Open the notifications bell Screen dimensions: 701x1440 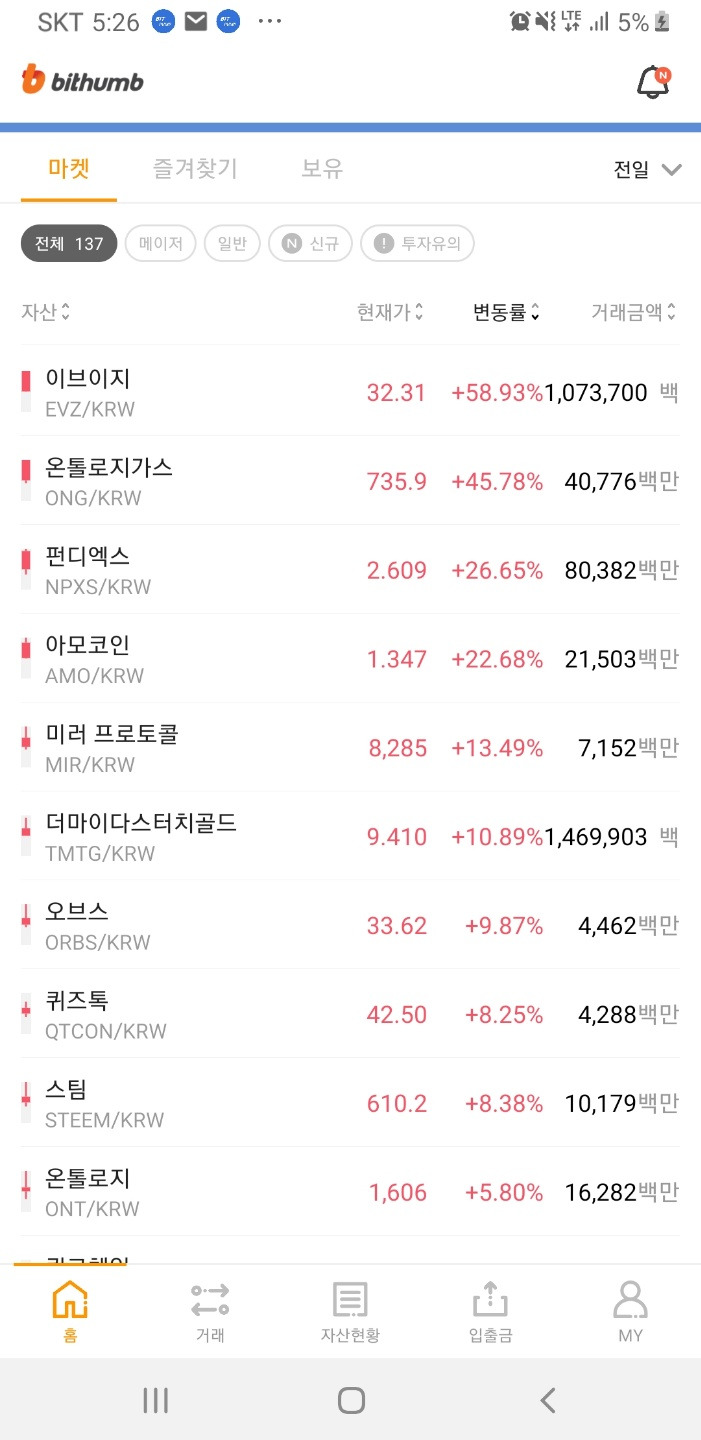[x=654, y=82]
